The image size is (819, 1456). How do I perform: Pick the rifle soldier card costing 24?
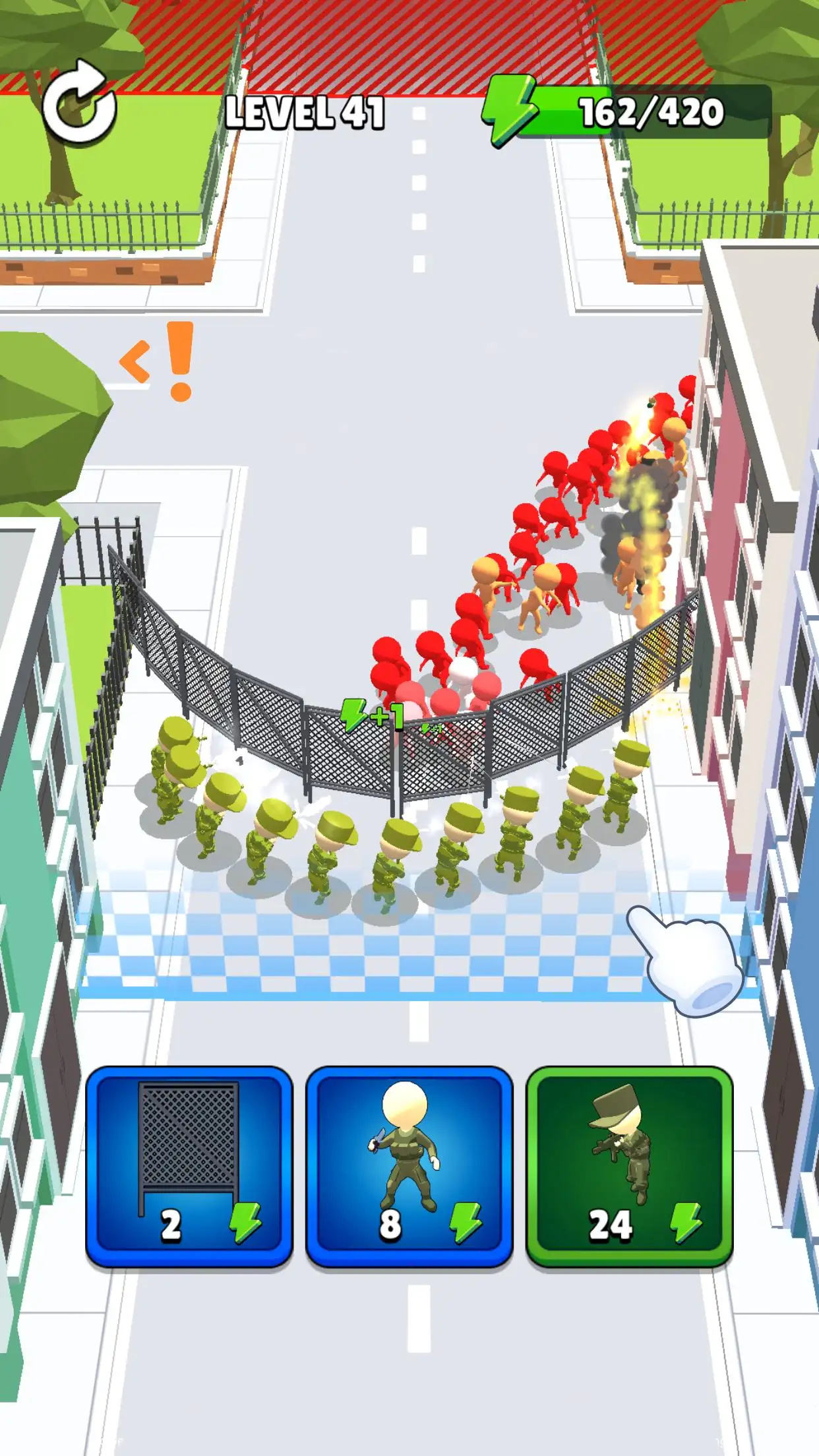coord(629,1166)
